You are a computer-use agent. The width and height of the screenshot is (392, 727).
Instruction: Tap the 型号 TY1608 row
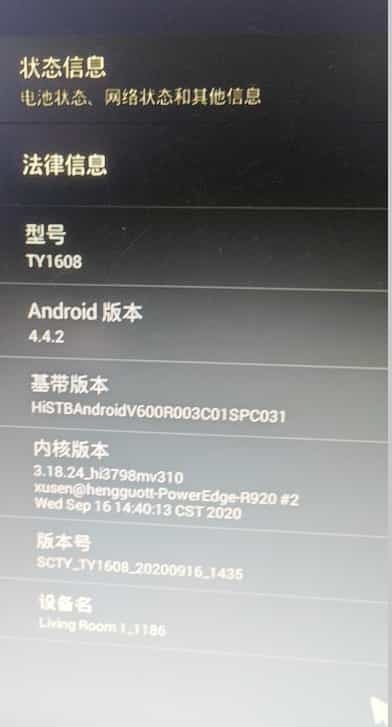193,248
